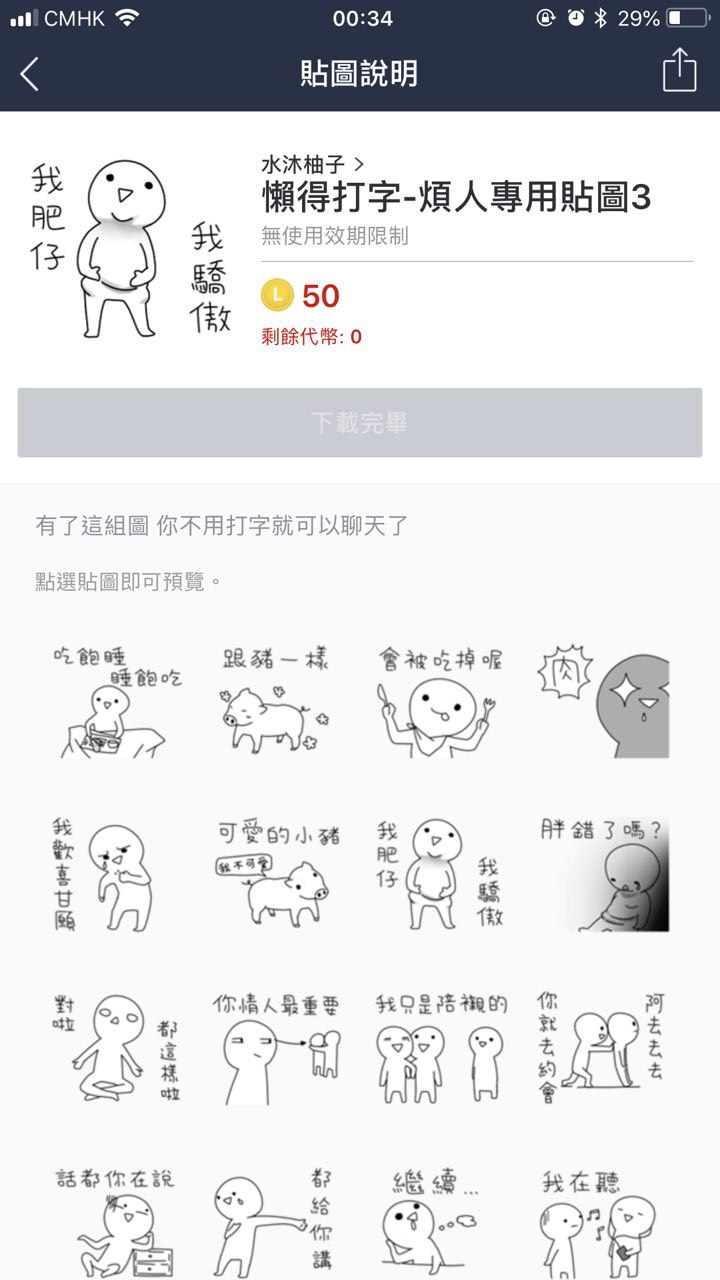The image size is (720, 1280).
Task: Go back using the top-left arrow
Action: tap(30, 73)
